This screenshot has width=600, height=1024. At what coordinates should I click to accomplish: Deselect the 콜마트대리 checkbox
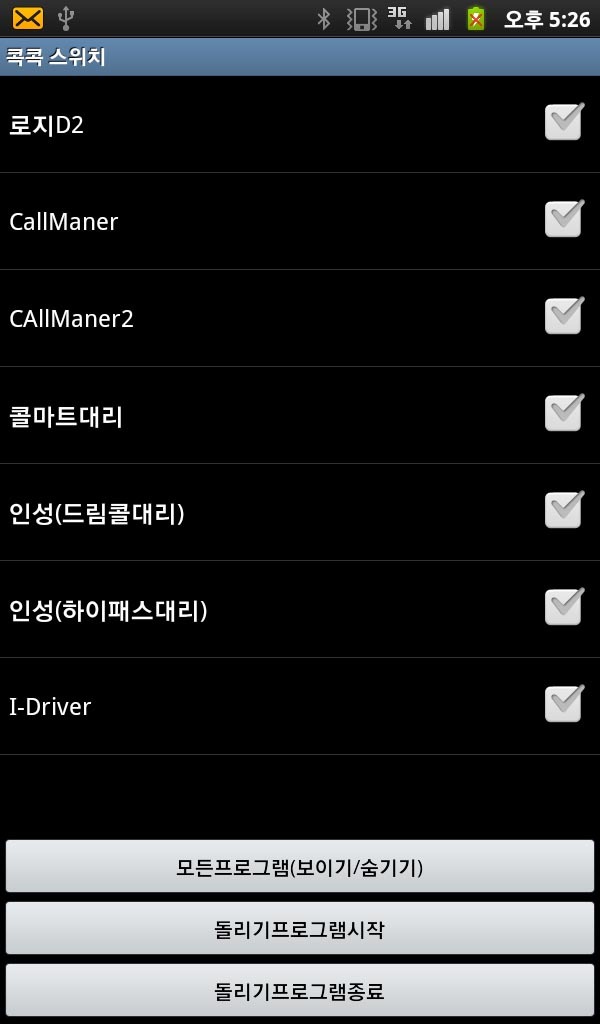[564, 414]
